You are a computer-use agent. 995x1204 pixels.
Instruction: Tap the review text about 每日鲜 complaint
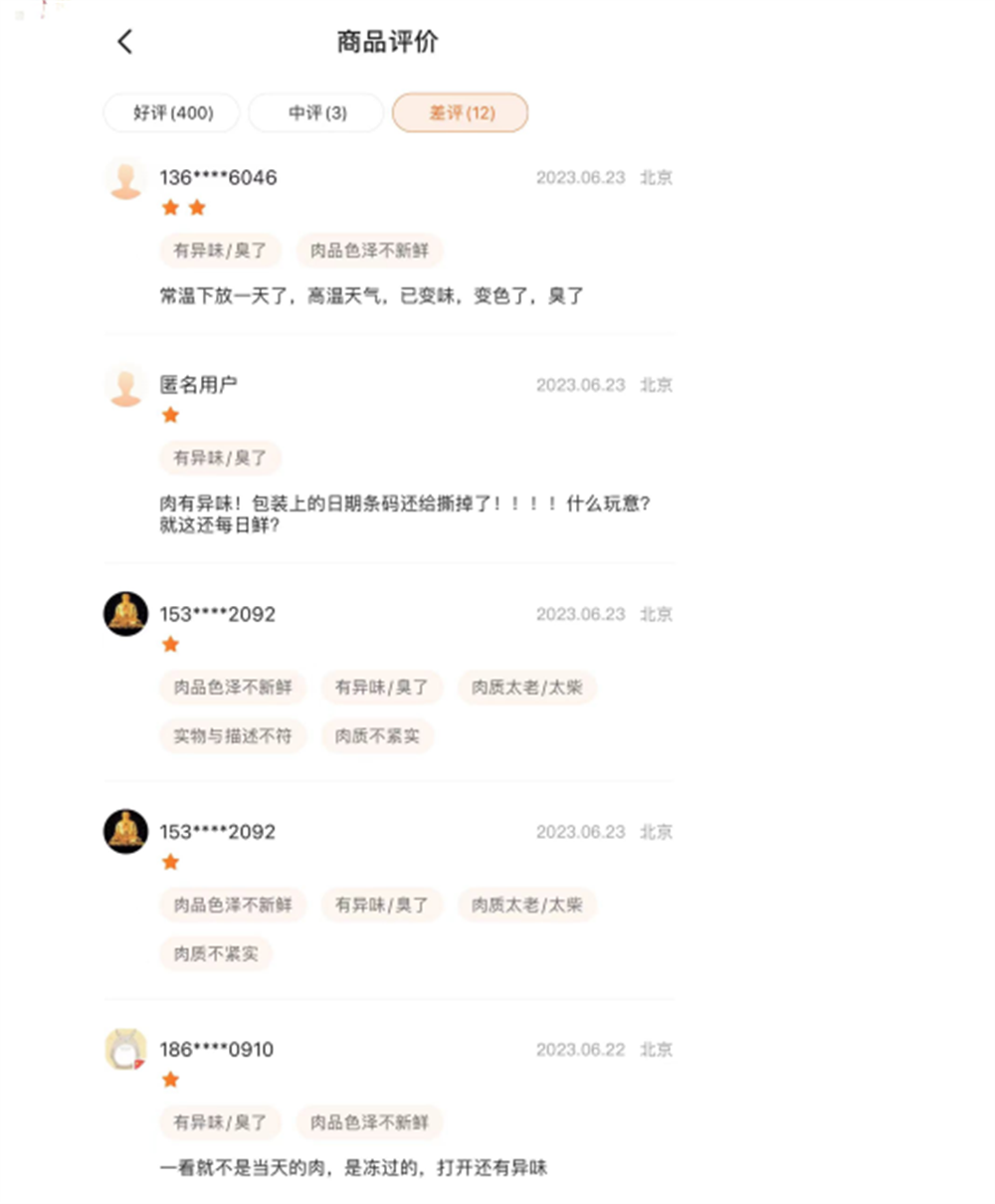(398, 514)
